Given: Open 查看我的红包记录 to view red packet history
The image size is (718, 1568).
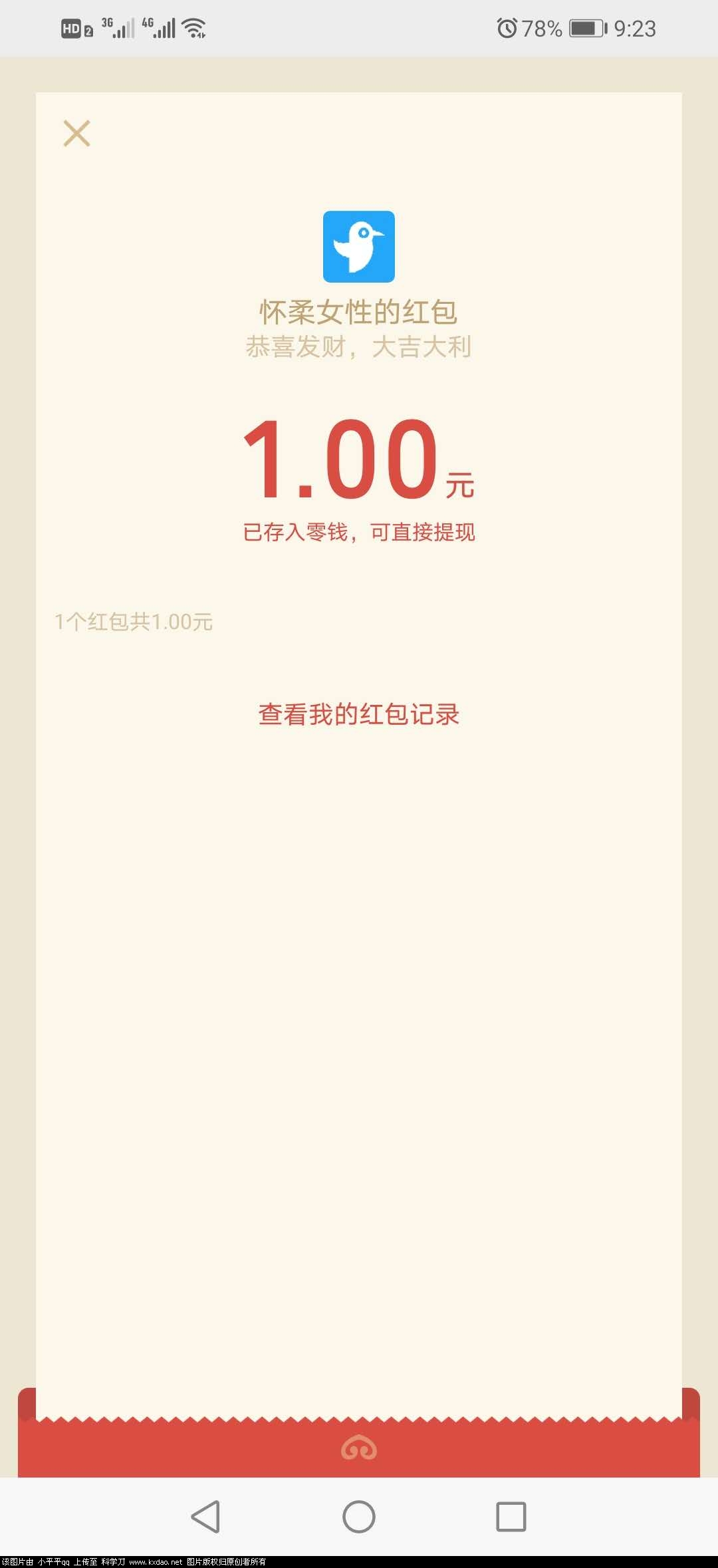Looking at the screenshot, I should point(359,714).
